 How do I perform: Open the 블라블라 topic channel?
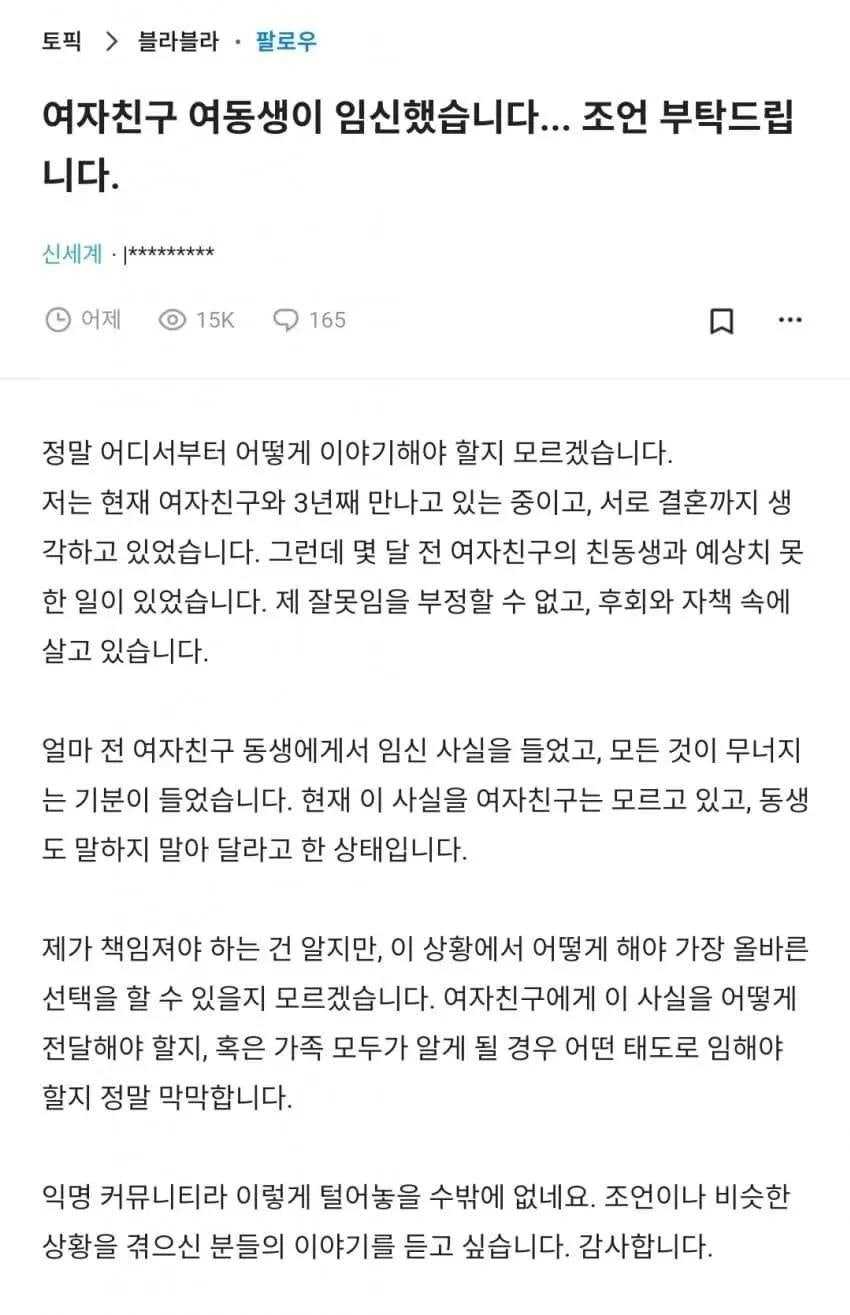178,43
